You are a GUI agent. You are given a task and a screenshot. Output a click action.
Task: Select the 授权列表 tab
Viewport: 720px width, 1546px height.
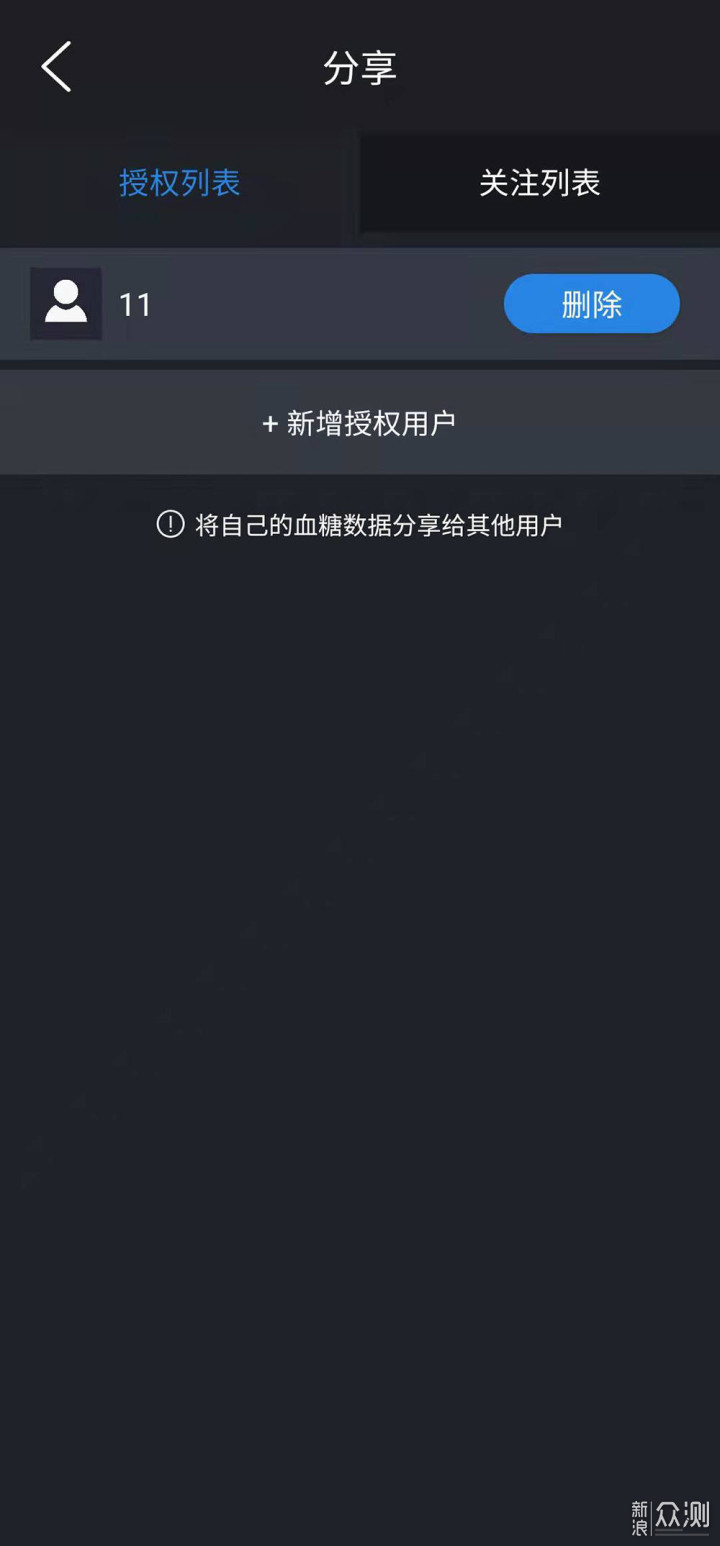click(180, 183)
